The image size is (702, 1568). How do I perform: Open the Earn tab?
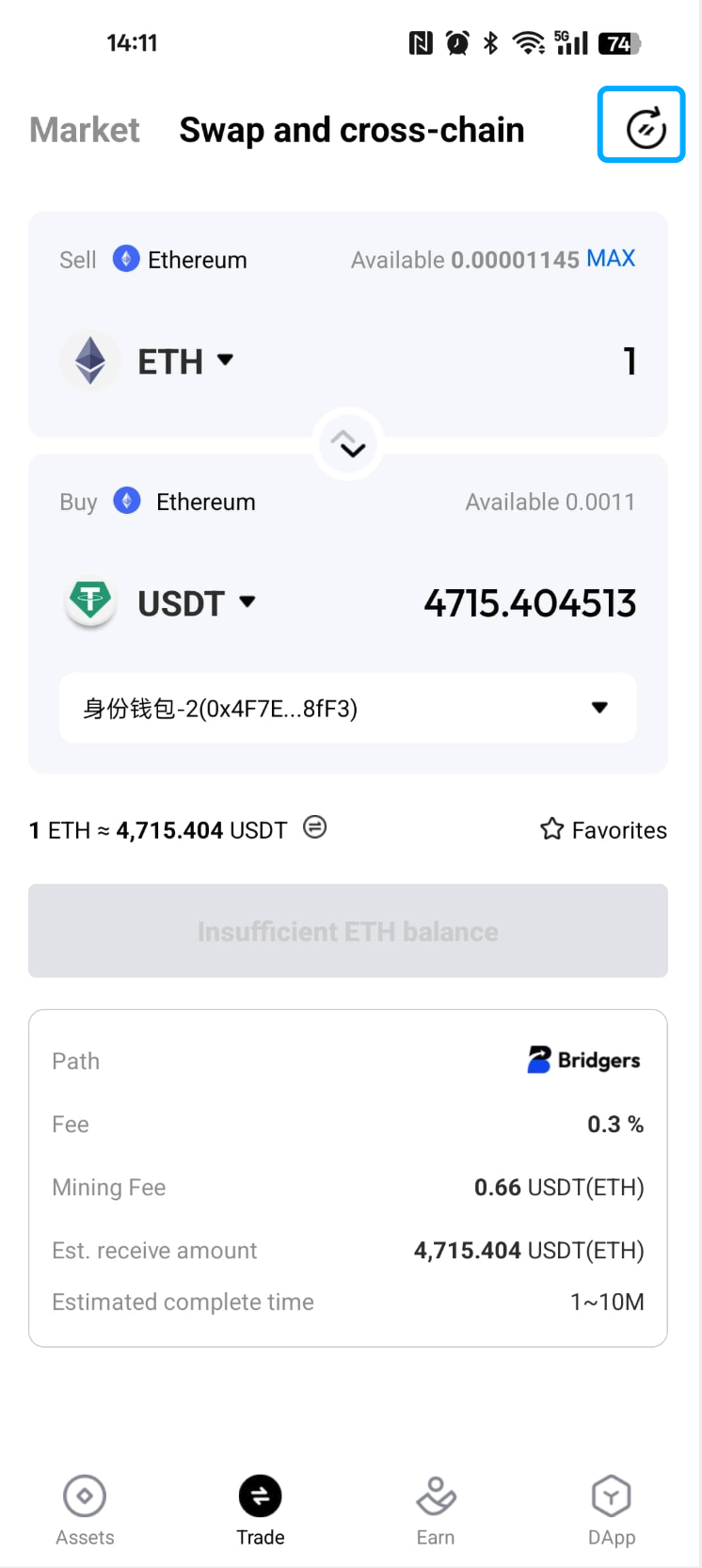tap(436, 1510)
